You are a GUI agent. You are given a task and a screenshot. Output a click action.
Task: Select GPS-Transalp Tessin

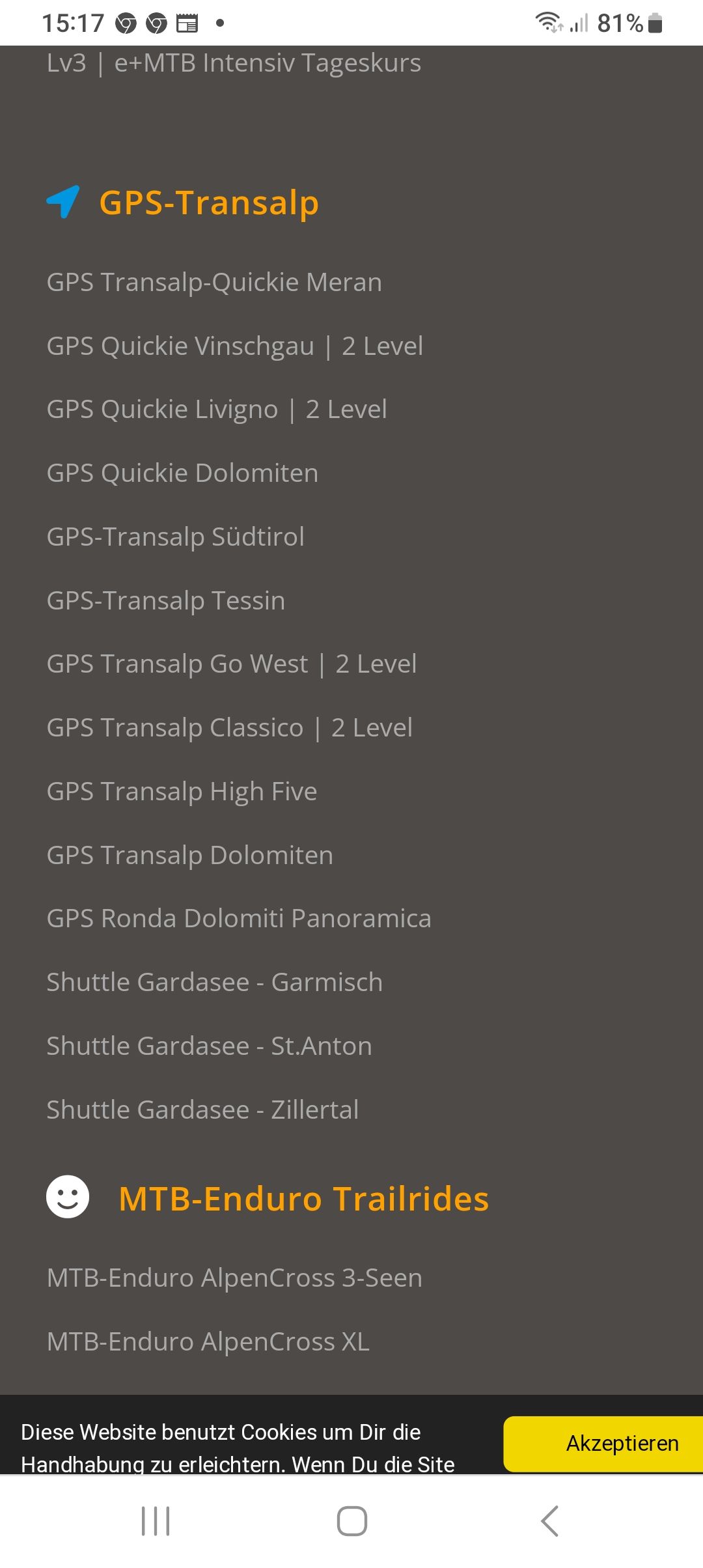click(165, 600)
